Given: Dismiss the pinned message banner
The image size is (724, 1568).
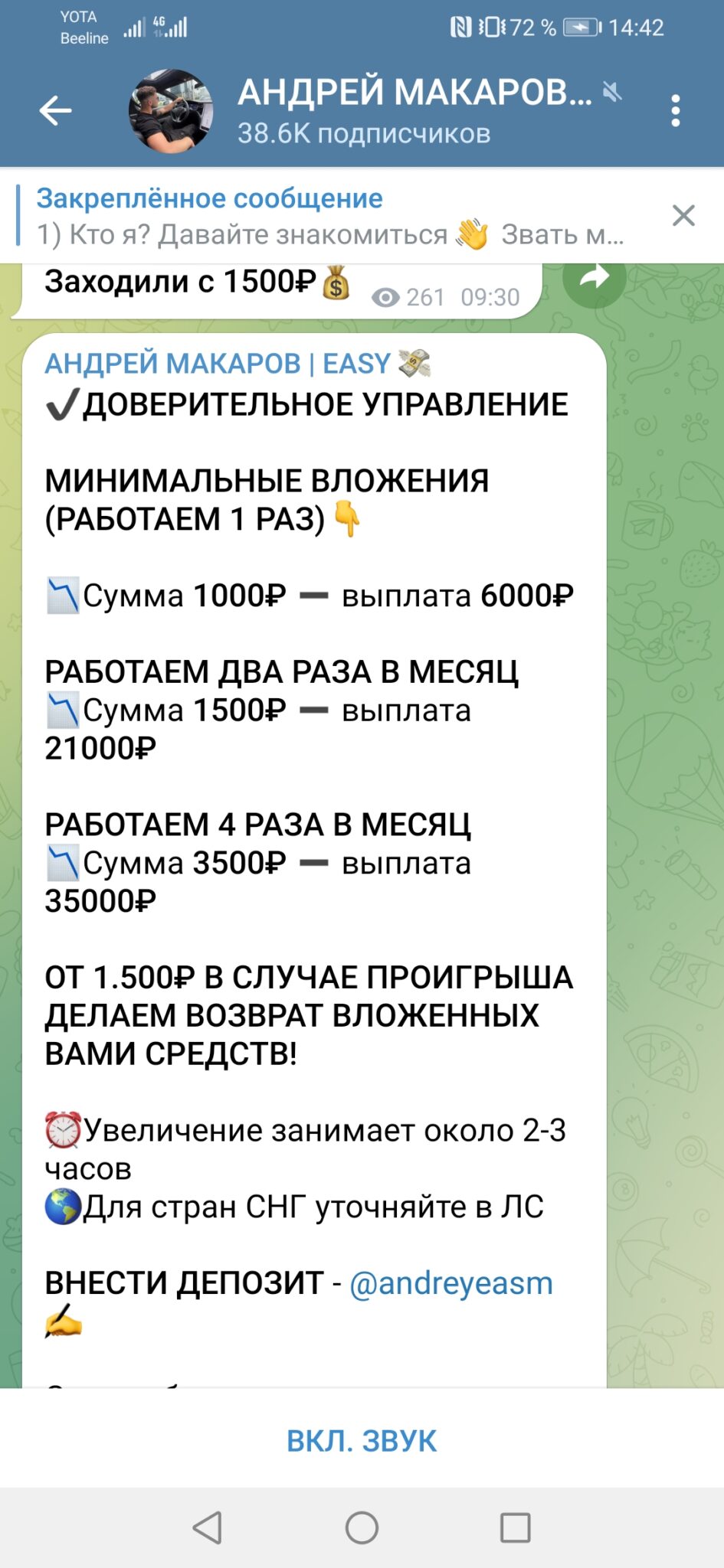Looking at the screenshot, I should click(x=683, y=216).
